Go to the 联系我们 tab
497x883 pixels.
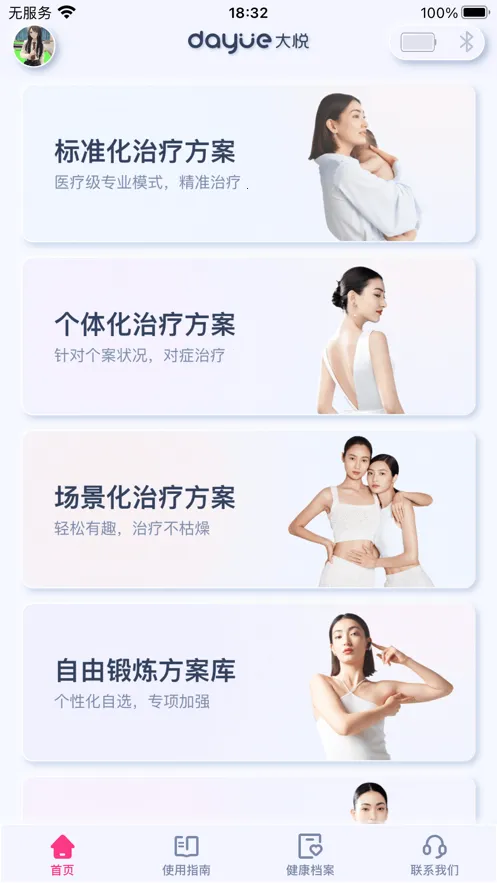(435, 855)
